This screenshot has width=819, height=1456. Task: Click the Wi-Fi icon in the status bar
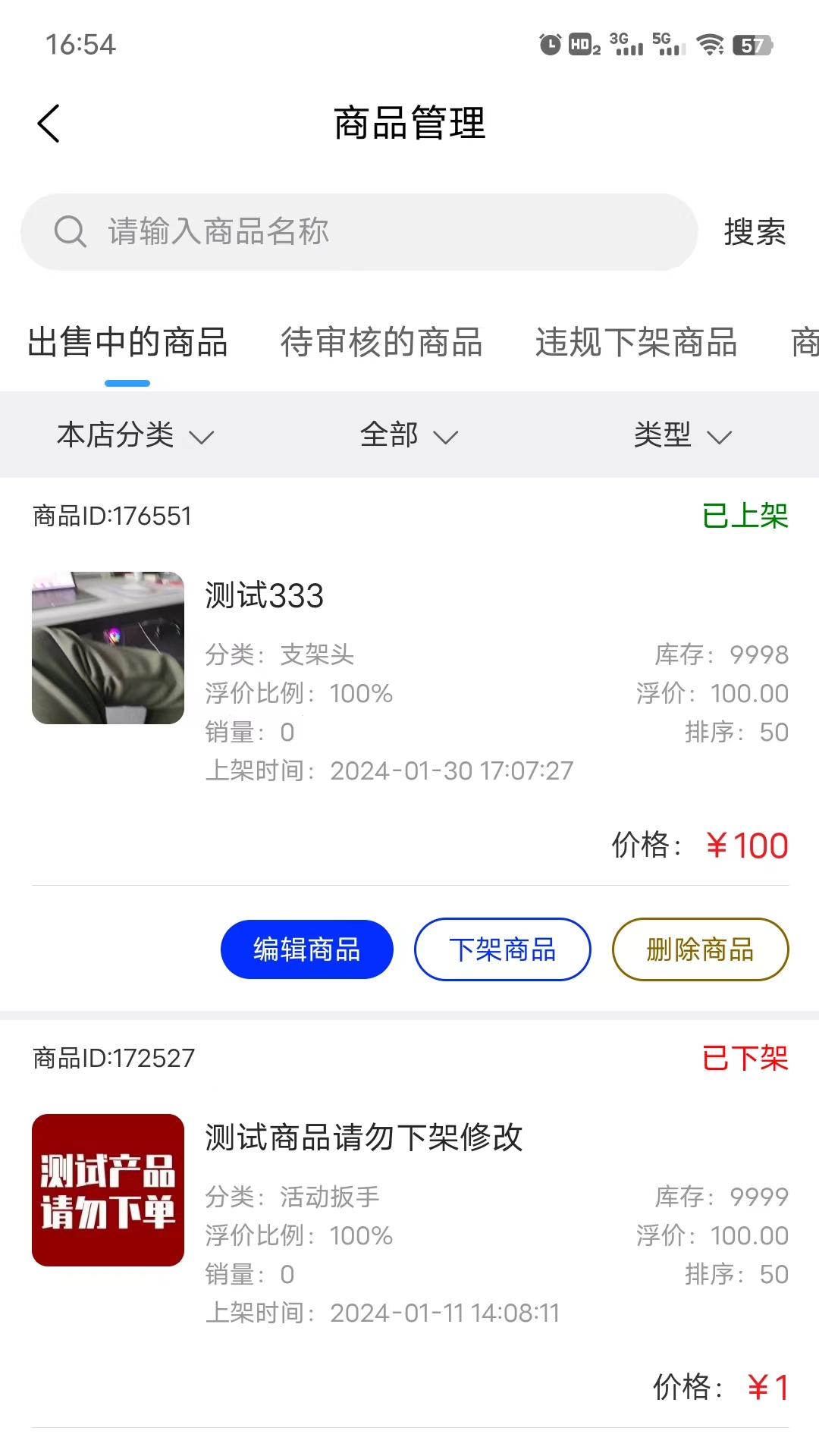click(711, 45)
